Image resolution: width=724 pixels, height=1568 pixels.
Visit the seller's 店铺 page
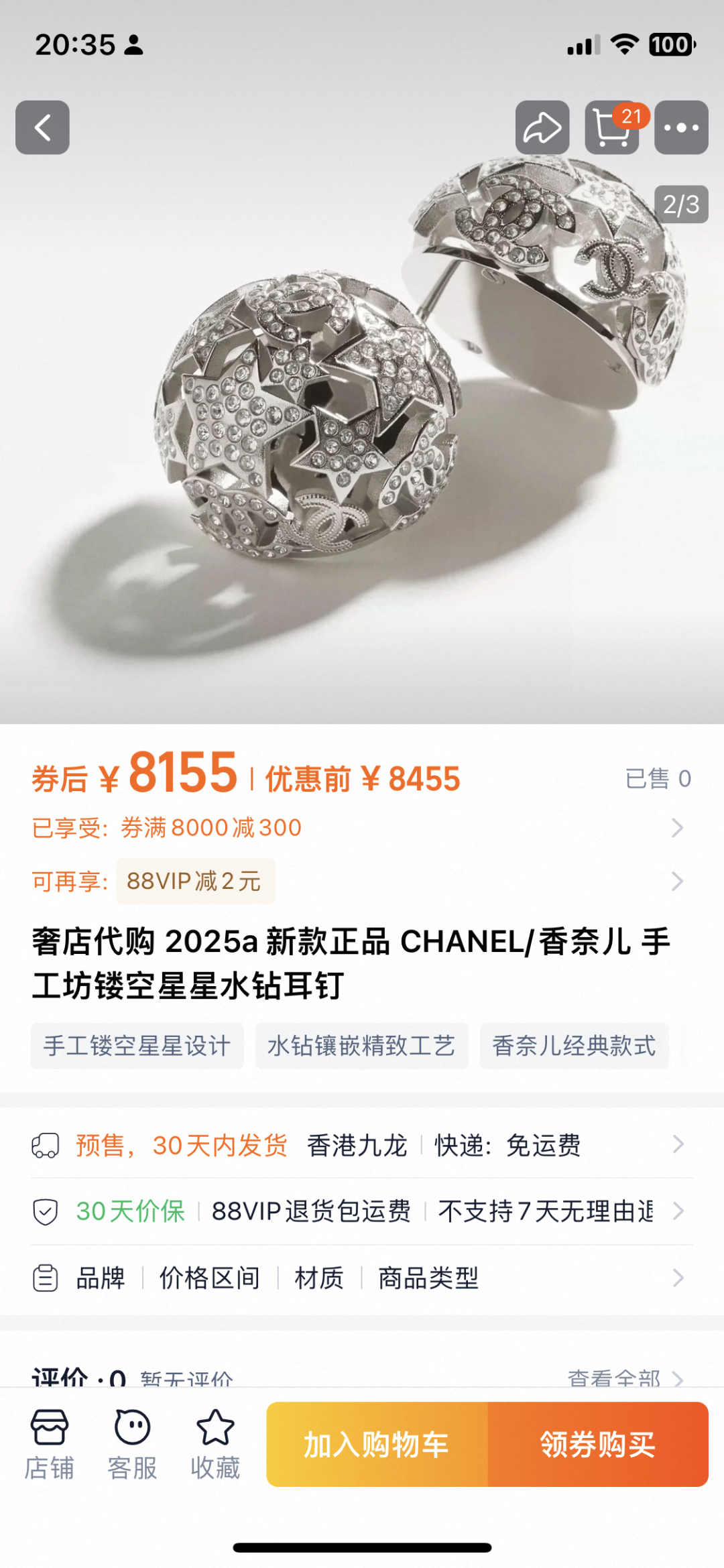click(49, 1443)
